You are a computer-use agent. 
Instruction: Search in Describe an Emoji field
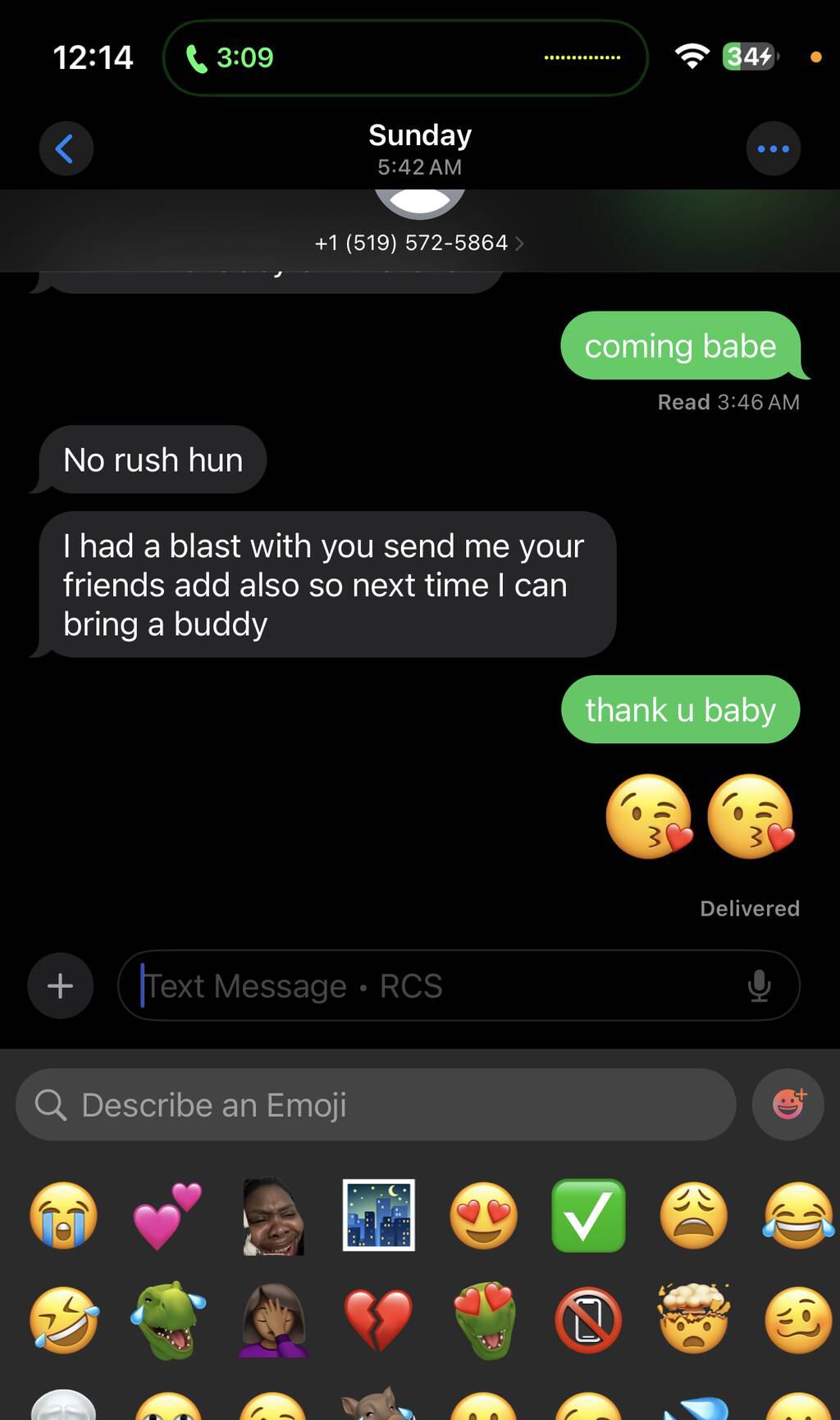tap(376, 1104)
